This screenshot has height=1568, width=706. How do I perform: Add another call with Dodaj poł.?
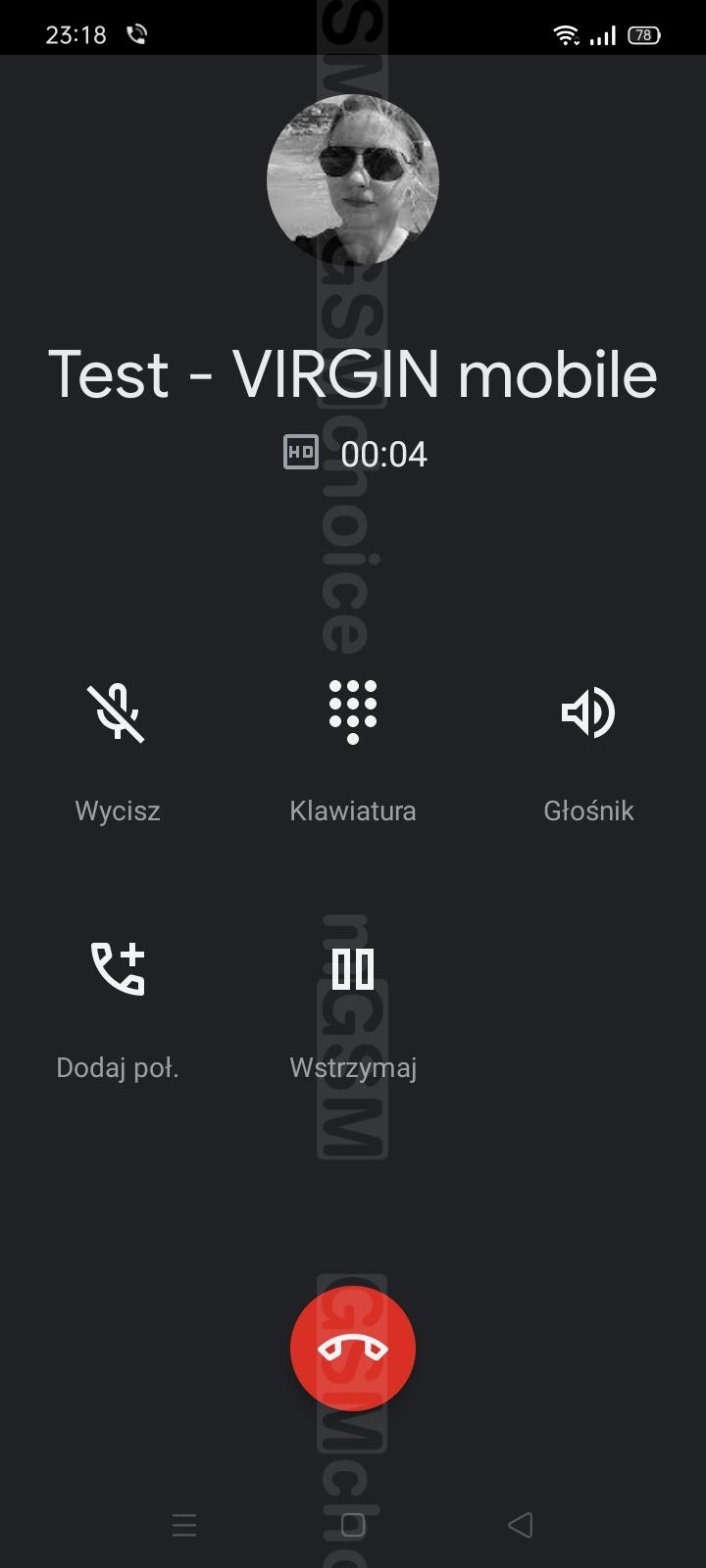pyautogui.click(x=118, y=968)
